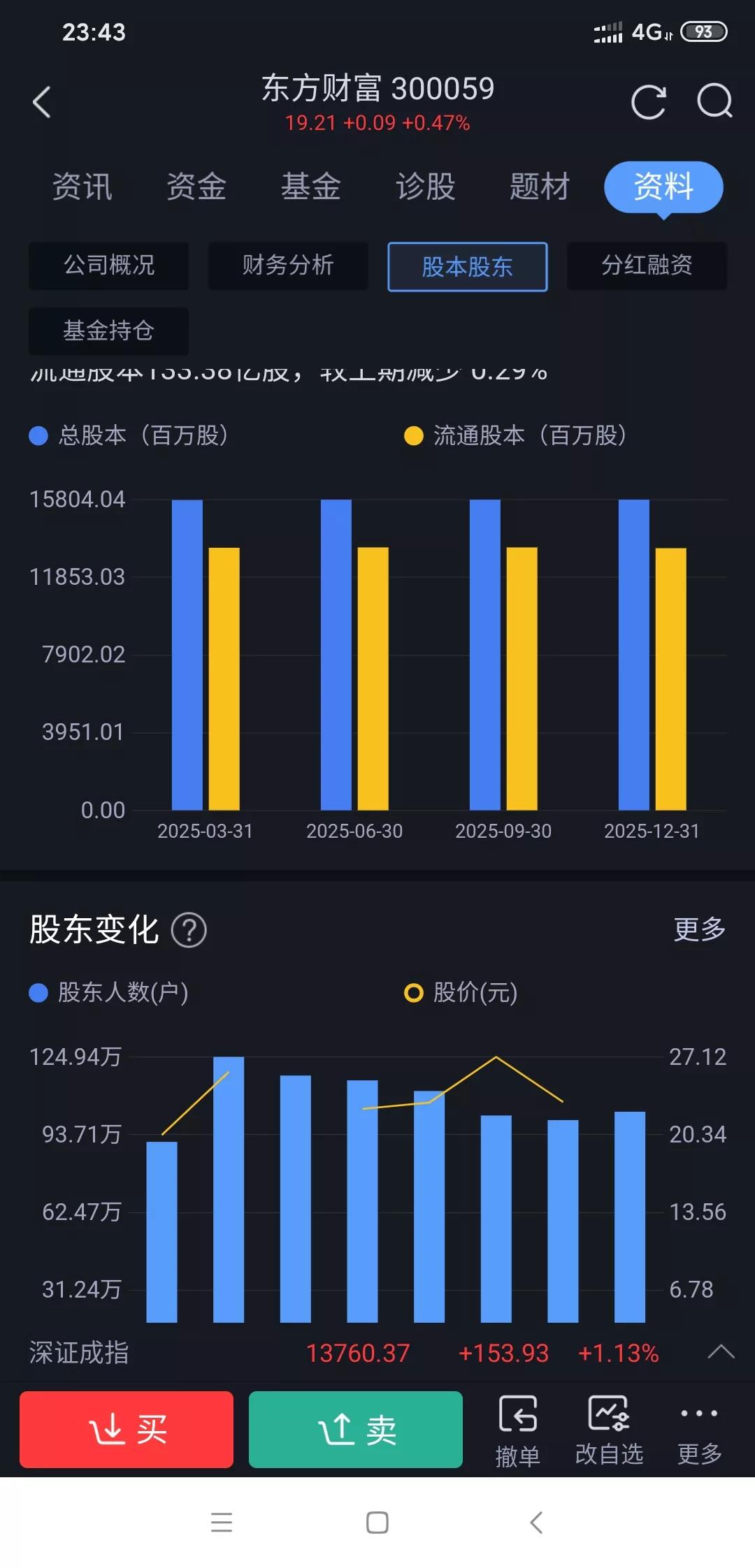
Task: Collapse the 深证成指 index bar
Action: [x=720, y=1353]
